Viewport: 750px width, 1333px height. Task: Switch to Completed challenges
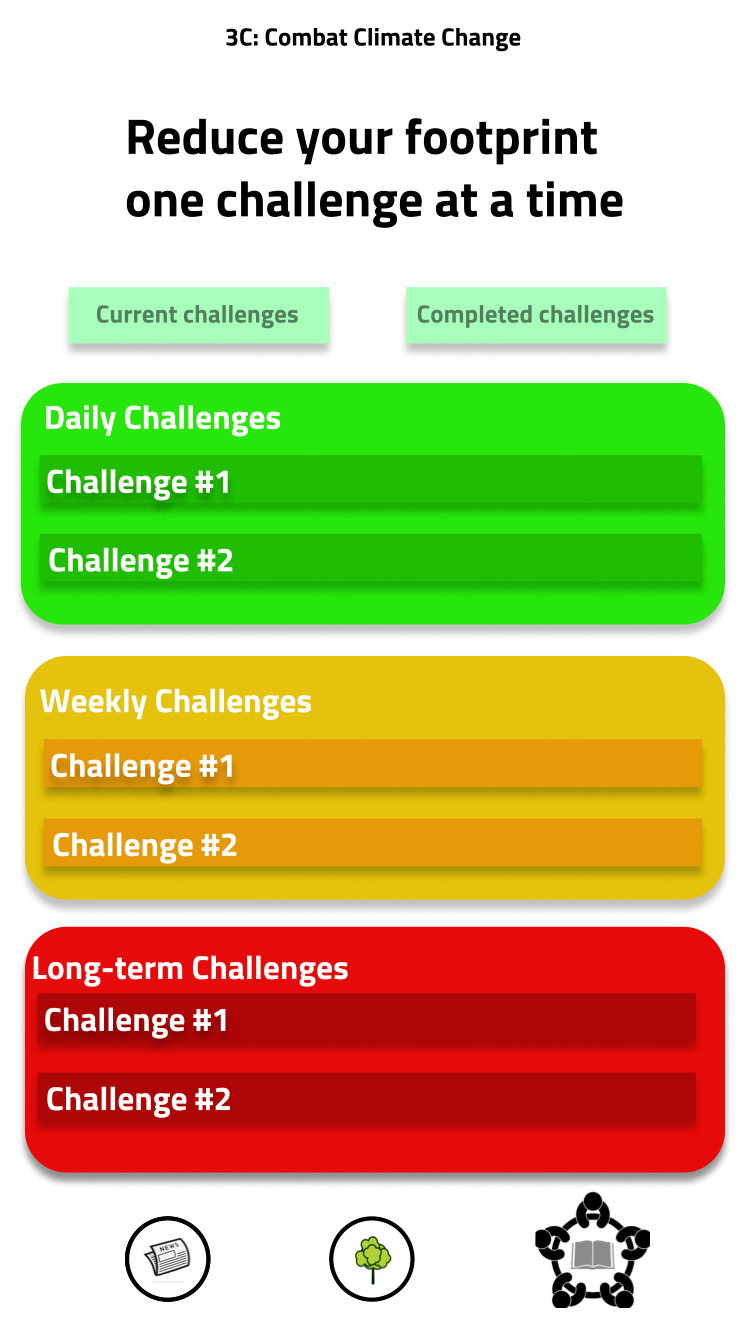pos(535,315)
